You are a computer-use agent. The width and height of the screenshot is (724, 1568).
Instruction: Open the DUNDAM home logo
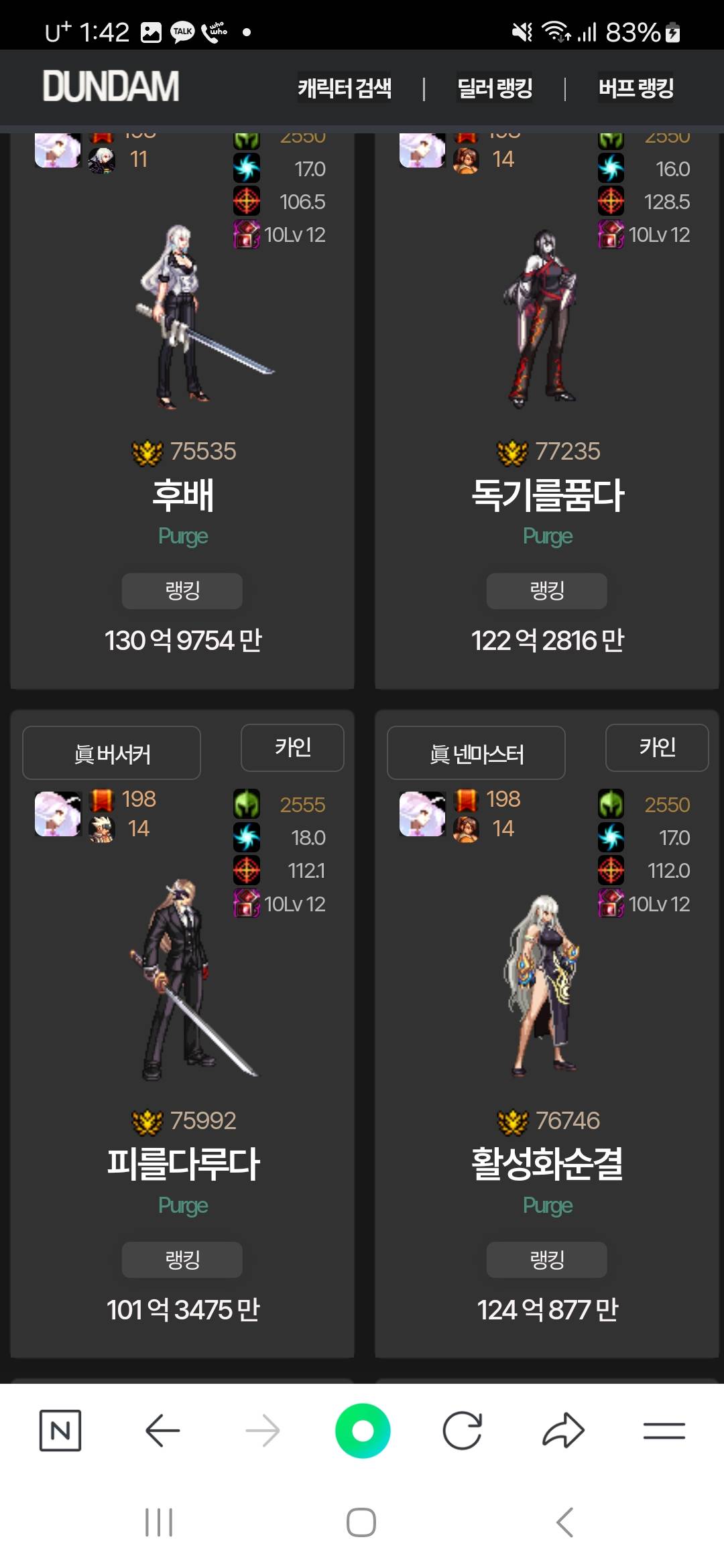[111, 86]
